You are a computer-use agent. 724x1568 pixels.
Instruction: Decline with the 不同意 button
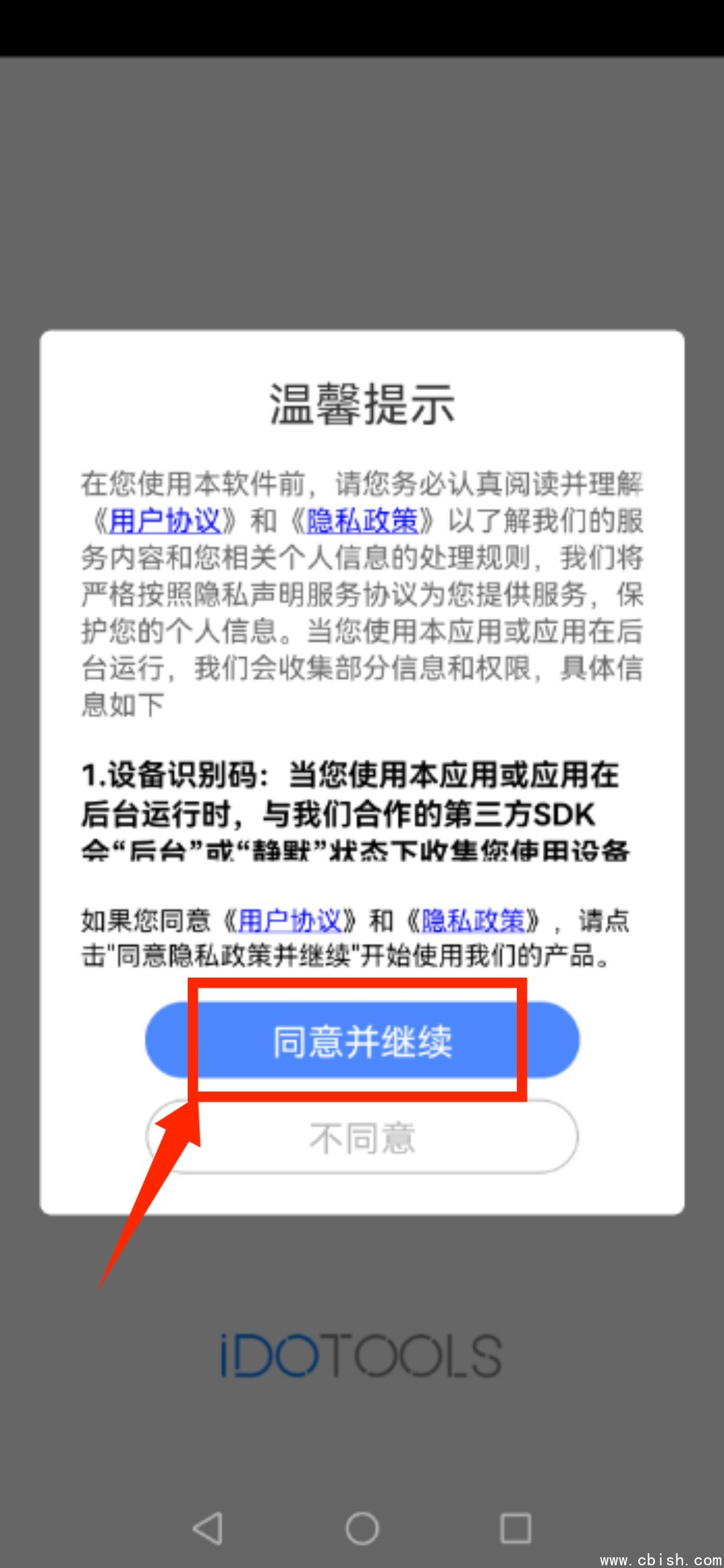coord(362,1137)
